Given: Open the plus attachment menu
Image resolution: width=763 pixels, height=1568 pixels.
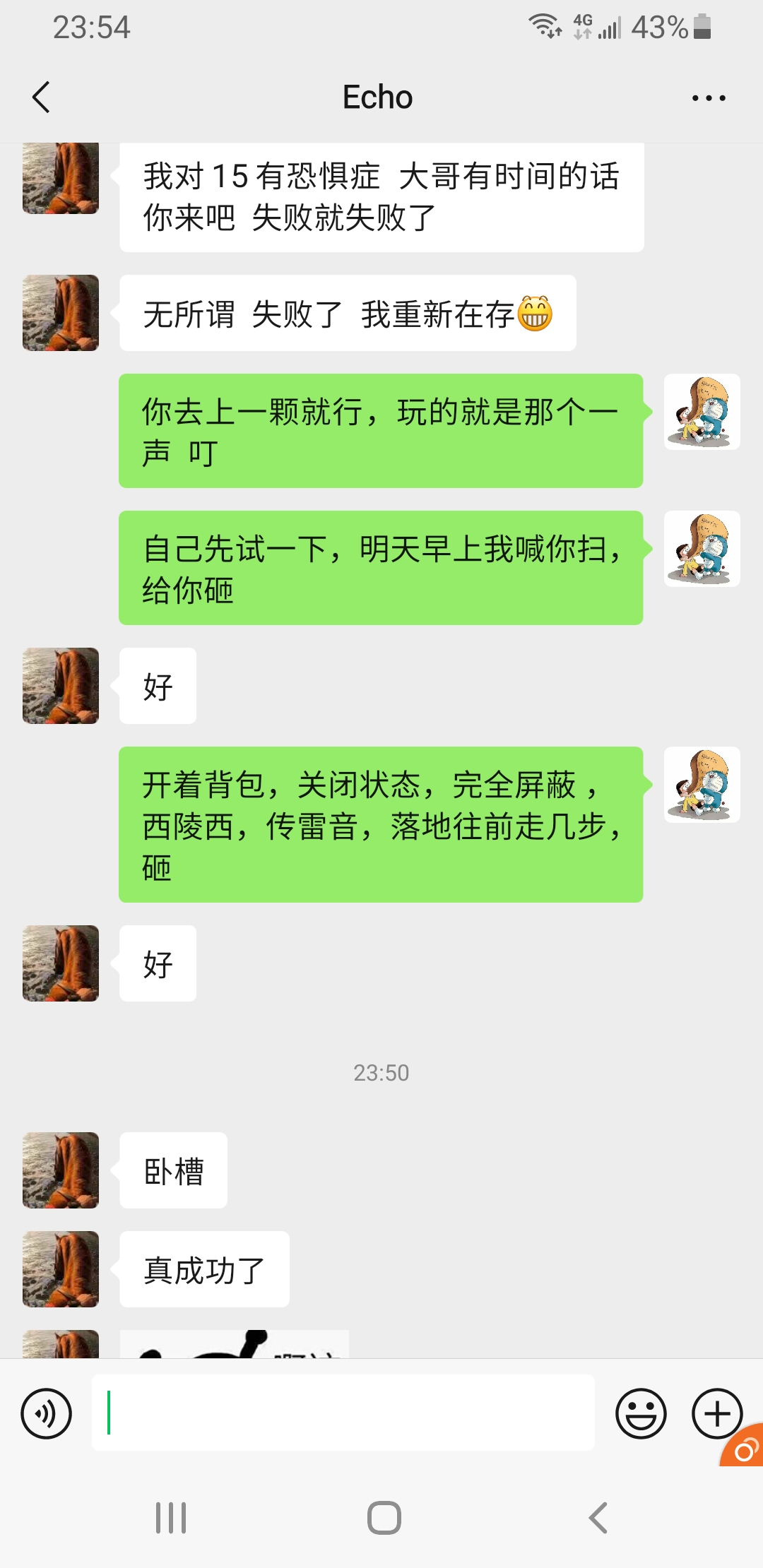Looking at the screenshot, I should click(716, 1413).
